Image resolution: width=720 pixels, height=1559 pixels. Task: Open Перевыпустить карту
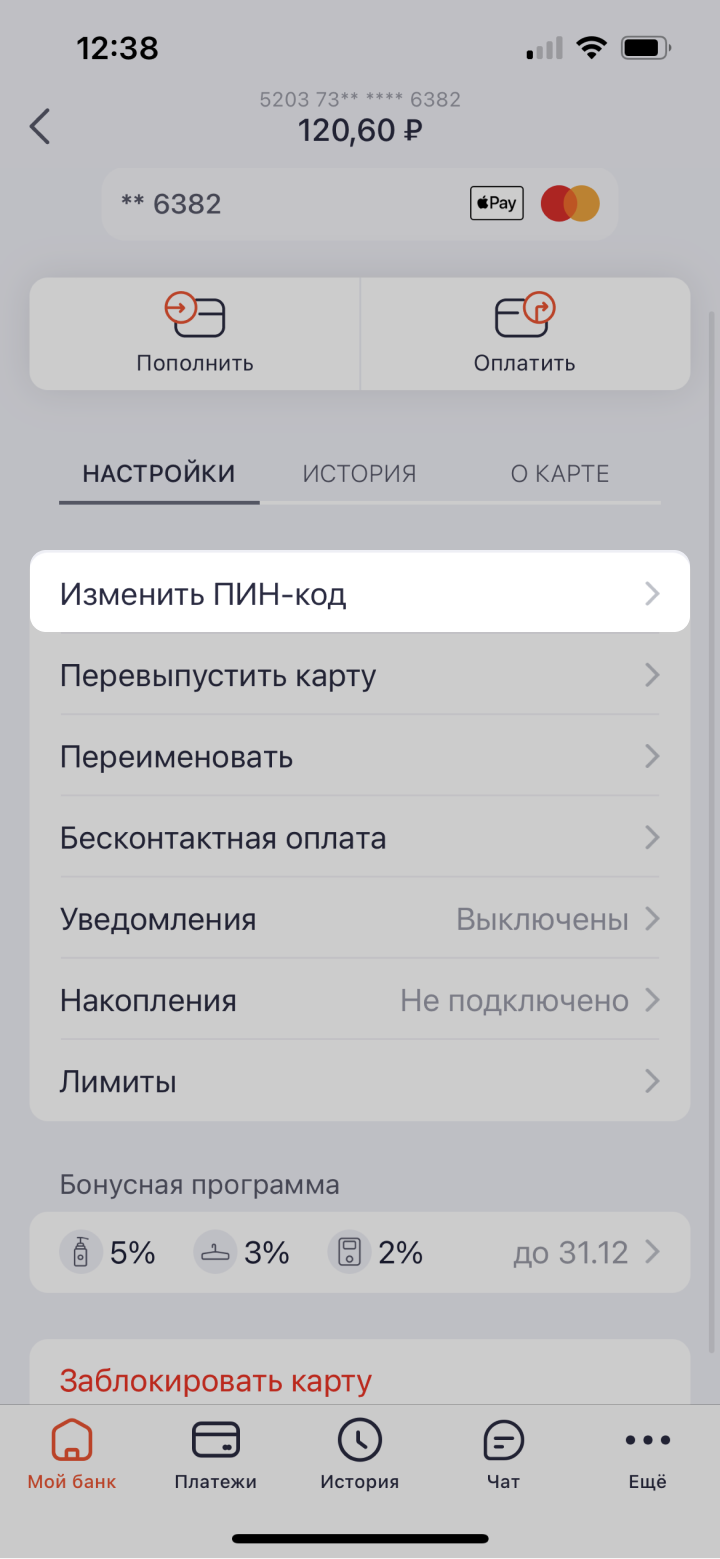tap(360, 675)
